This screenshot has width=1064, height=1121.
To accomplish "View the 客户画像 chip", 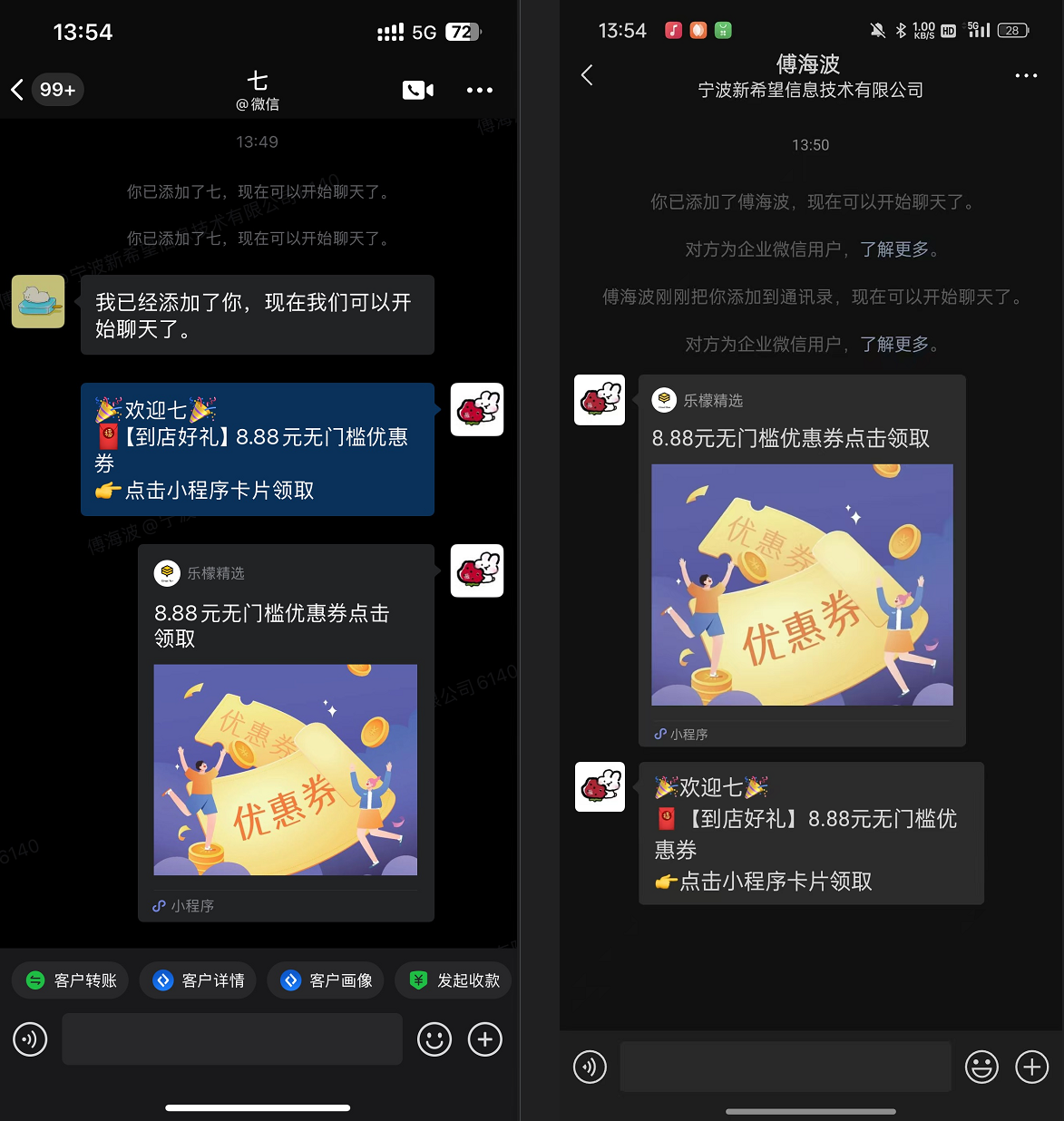I will click(x=327, y=980).
